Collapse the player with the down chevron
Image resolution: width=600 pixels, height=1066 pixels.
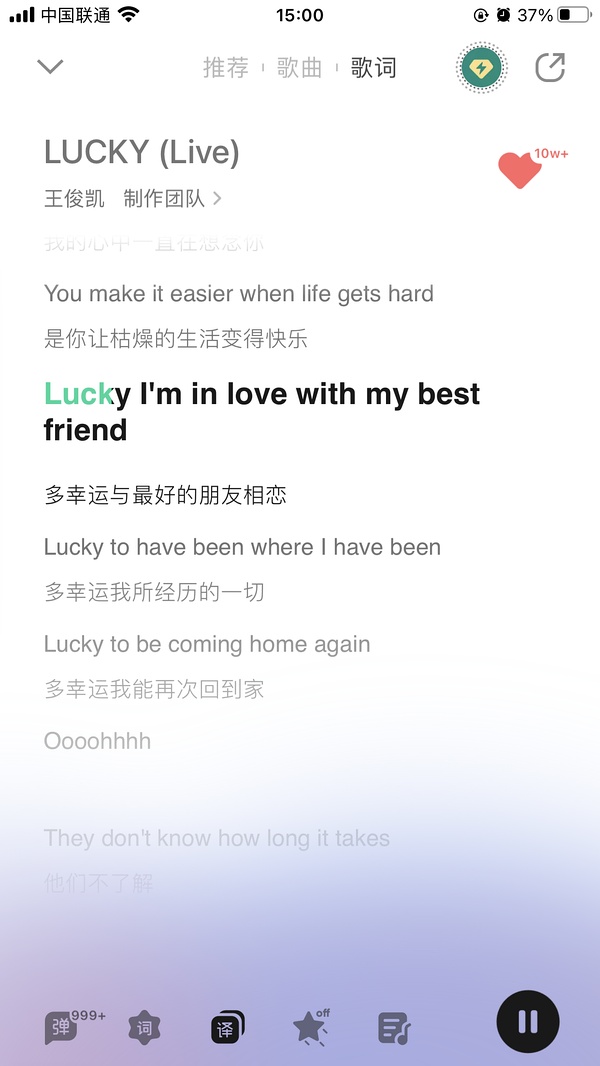50,67
